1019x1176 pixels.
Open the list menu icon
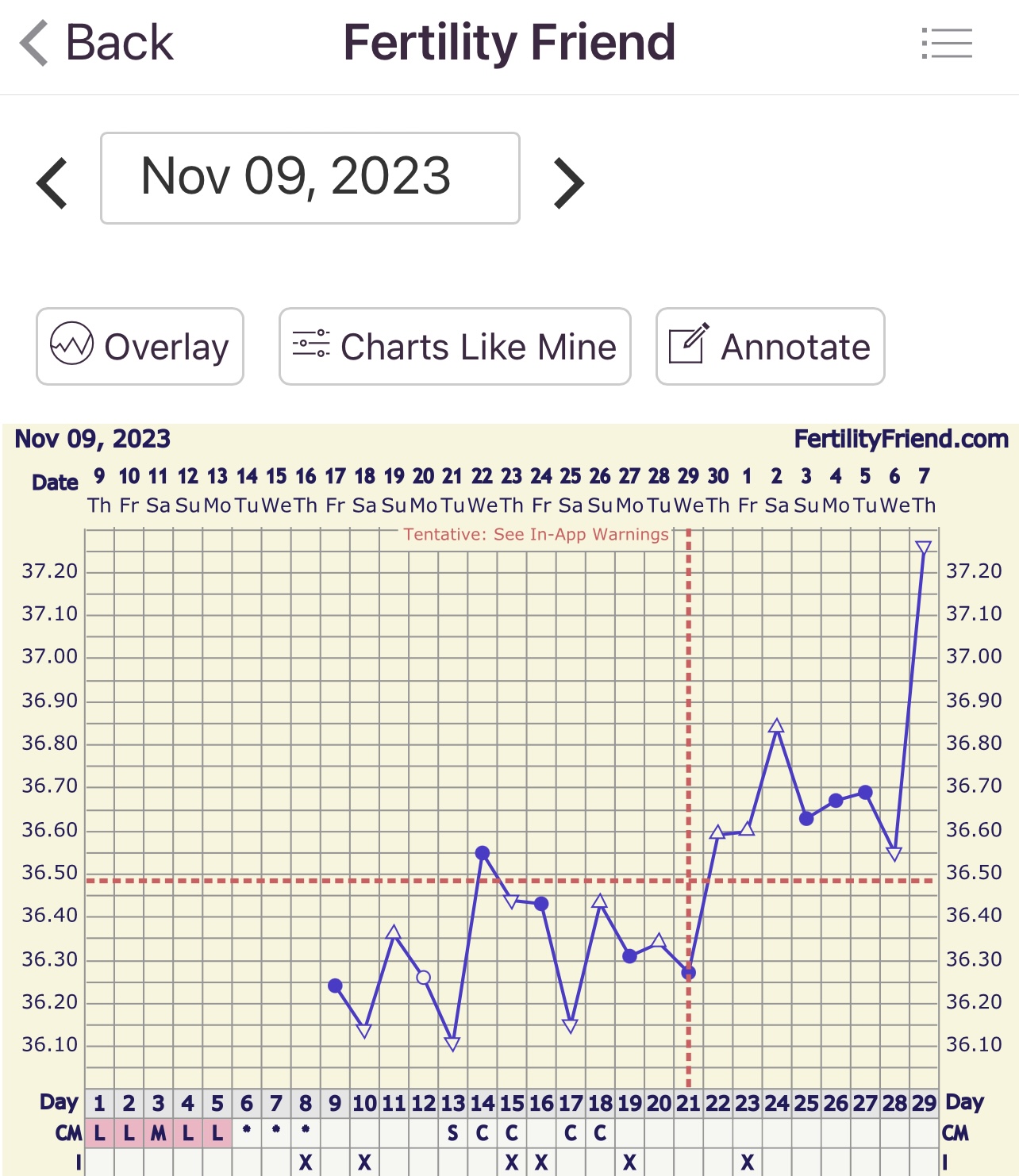click(x=947, y=43)
